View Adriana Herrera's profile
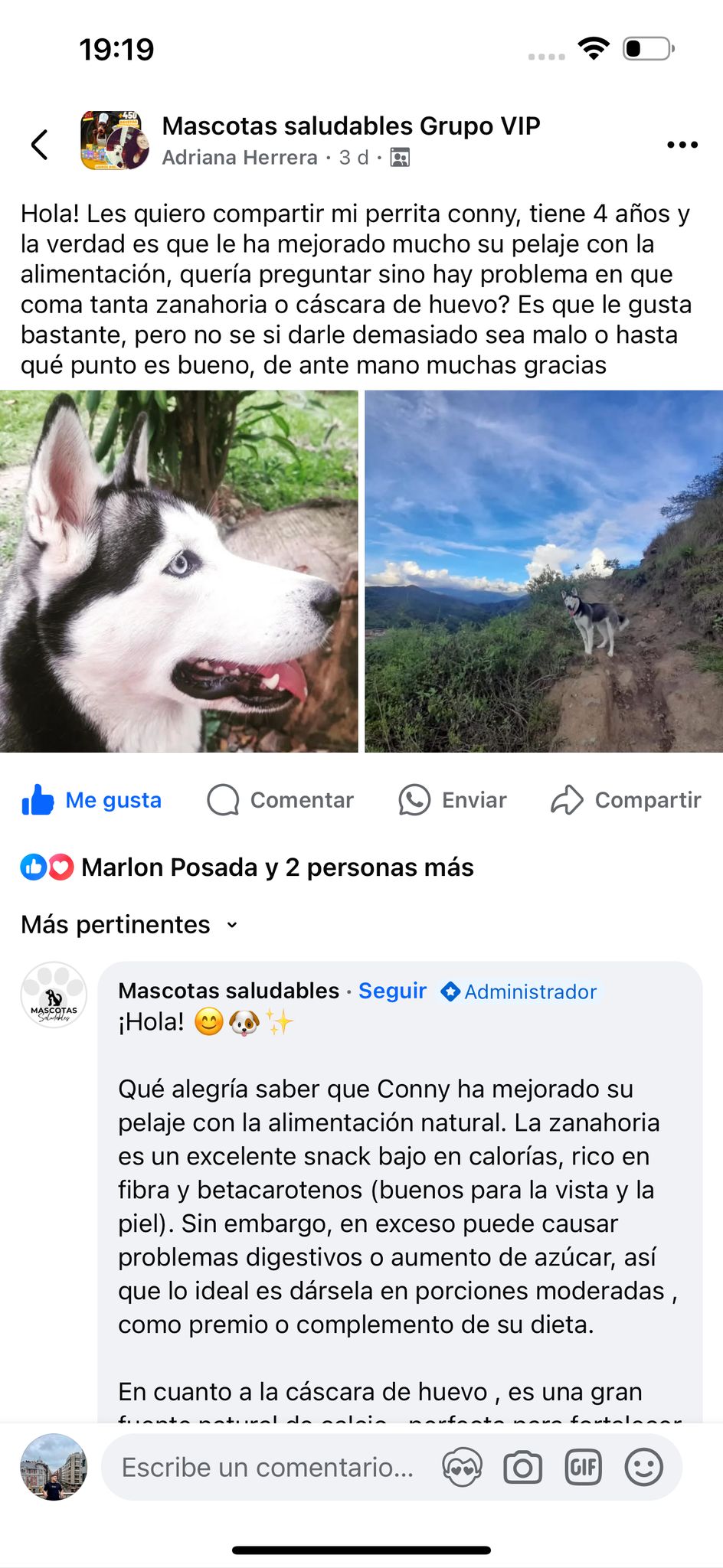 coord(240,158)
